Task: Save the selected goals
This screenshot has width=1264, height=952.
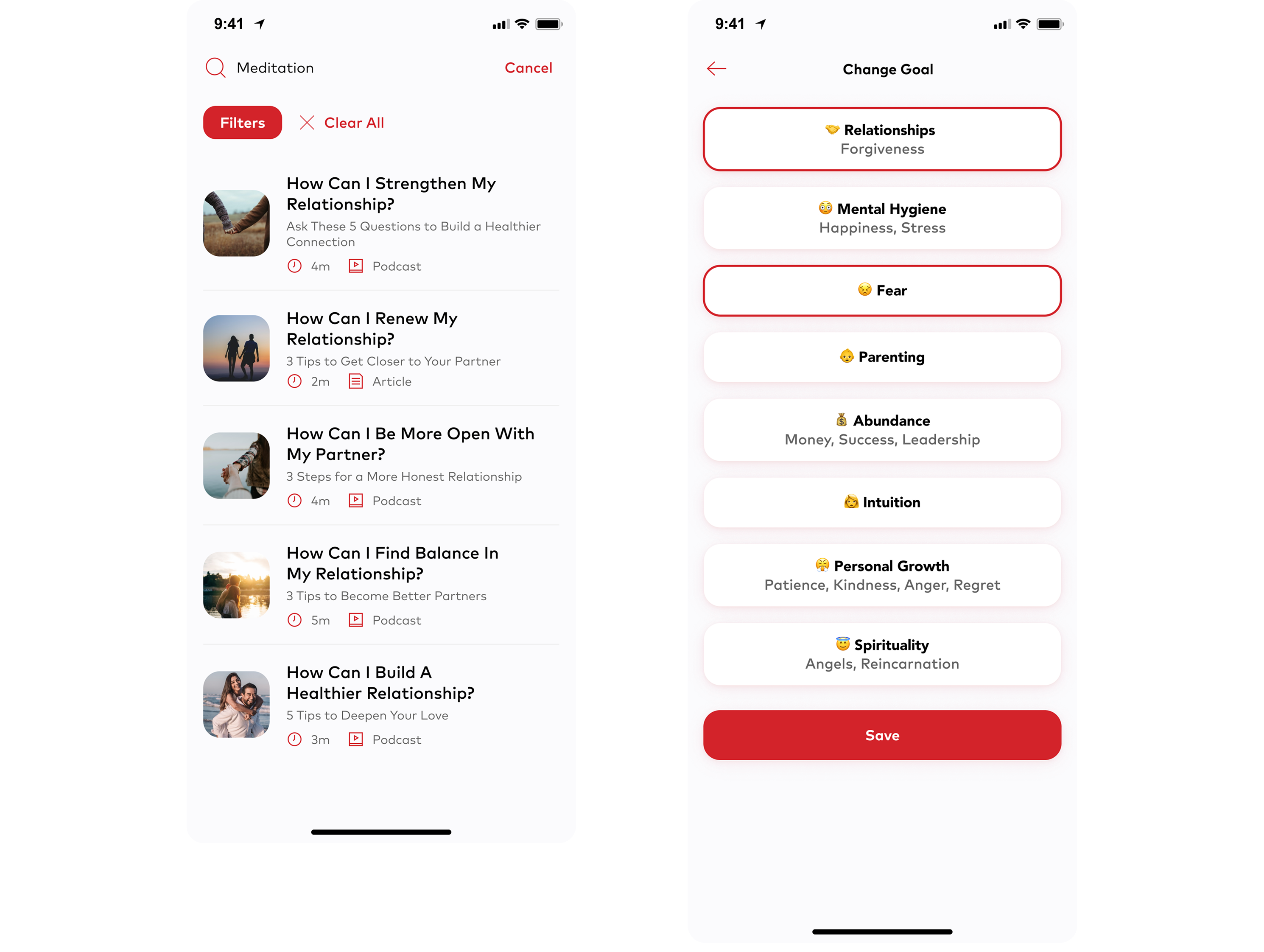Action: [882, 736]
